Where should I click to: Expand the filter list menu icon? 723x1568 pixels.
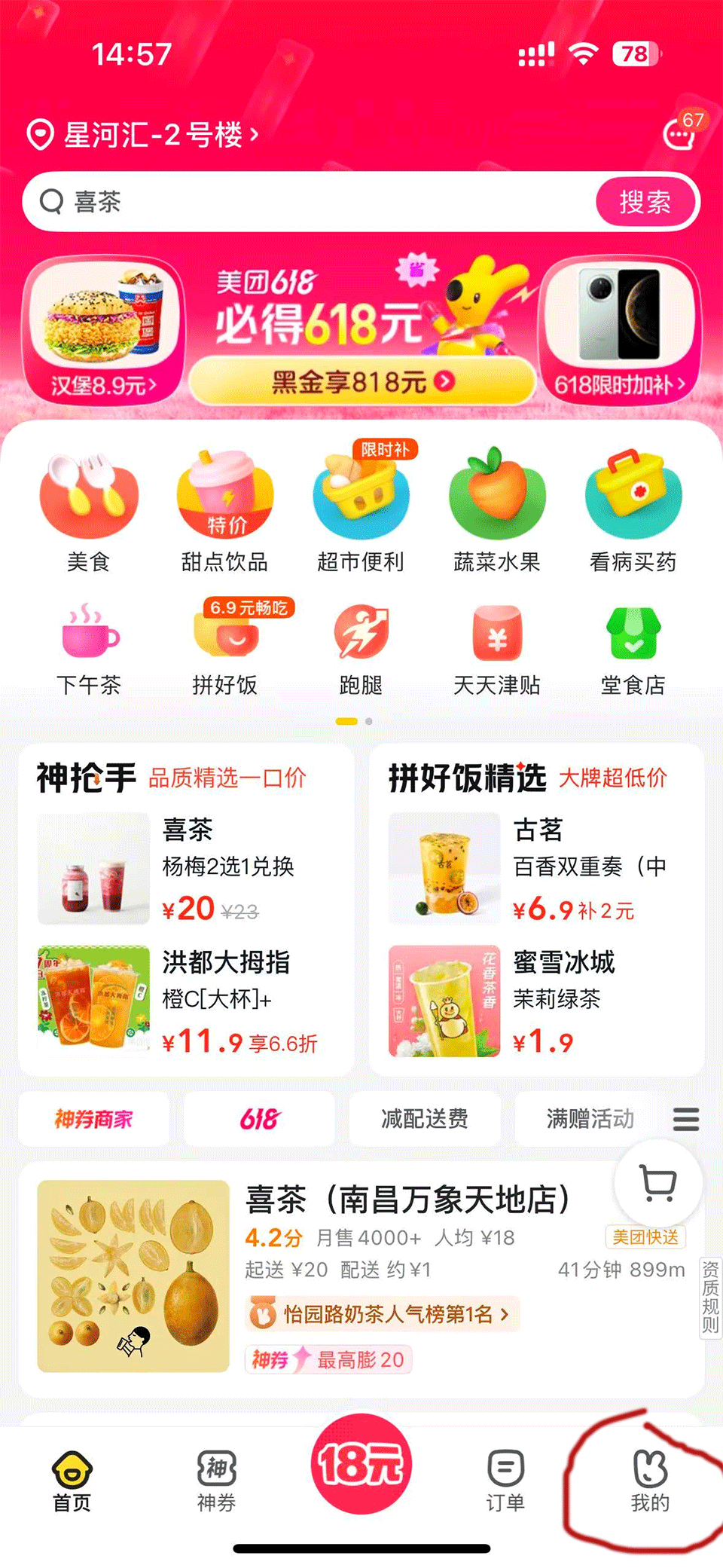(685, 1119)
